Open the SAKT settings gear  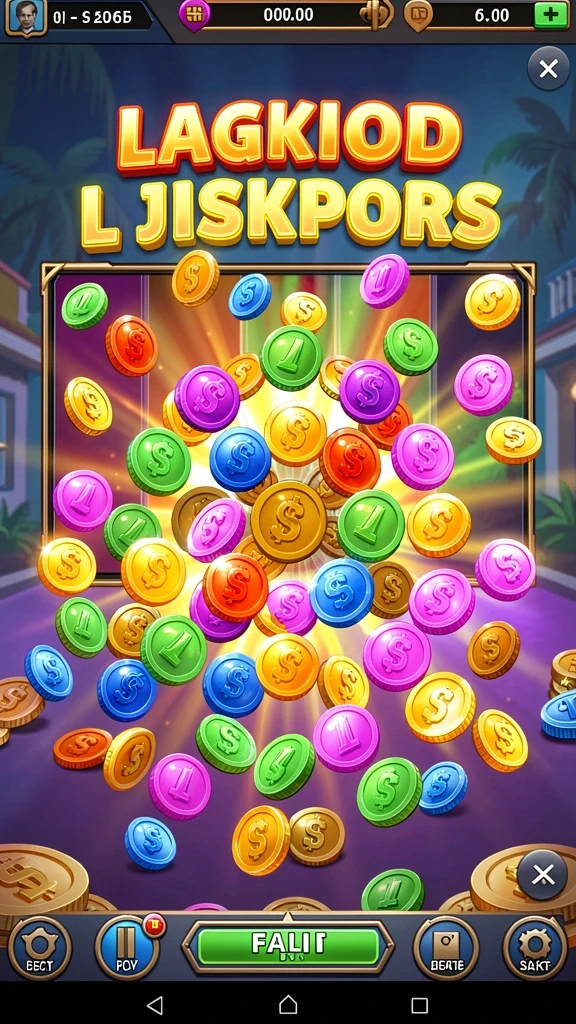[534, 948]
